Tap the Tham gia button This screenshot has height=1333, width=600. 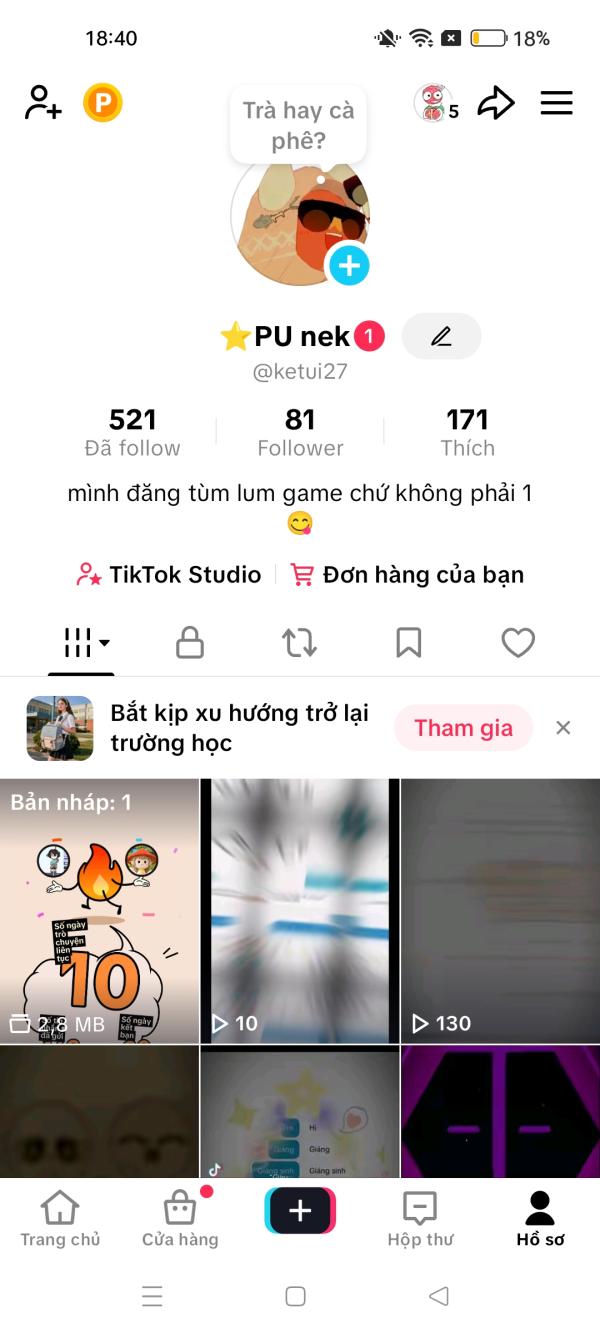(463, 727)
